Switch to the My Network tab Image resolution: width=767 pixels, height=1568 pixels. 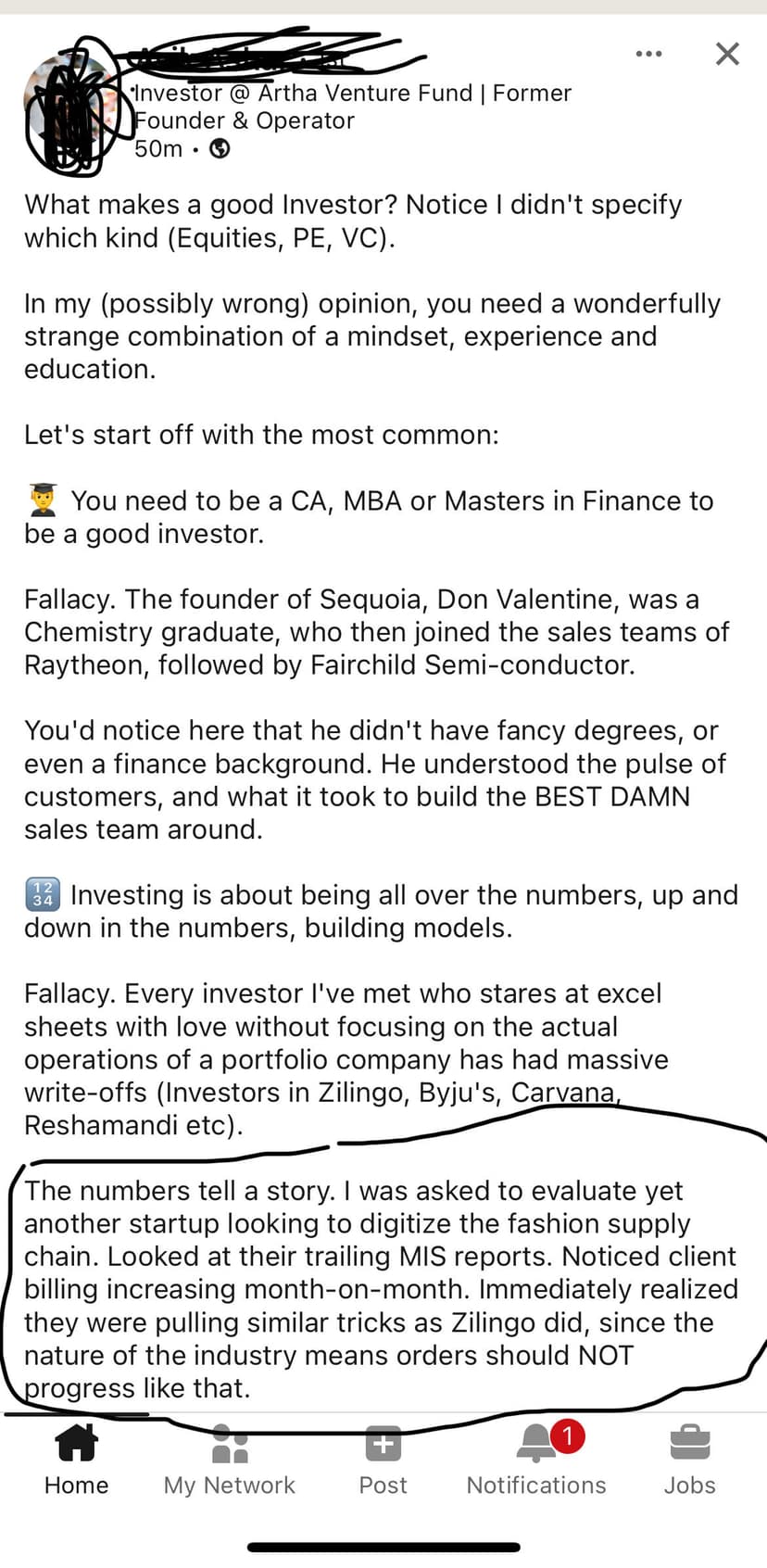point(229,1459)
